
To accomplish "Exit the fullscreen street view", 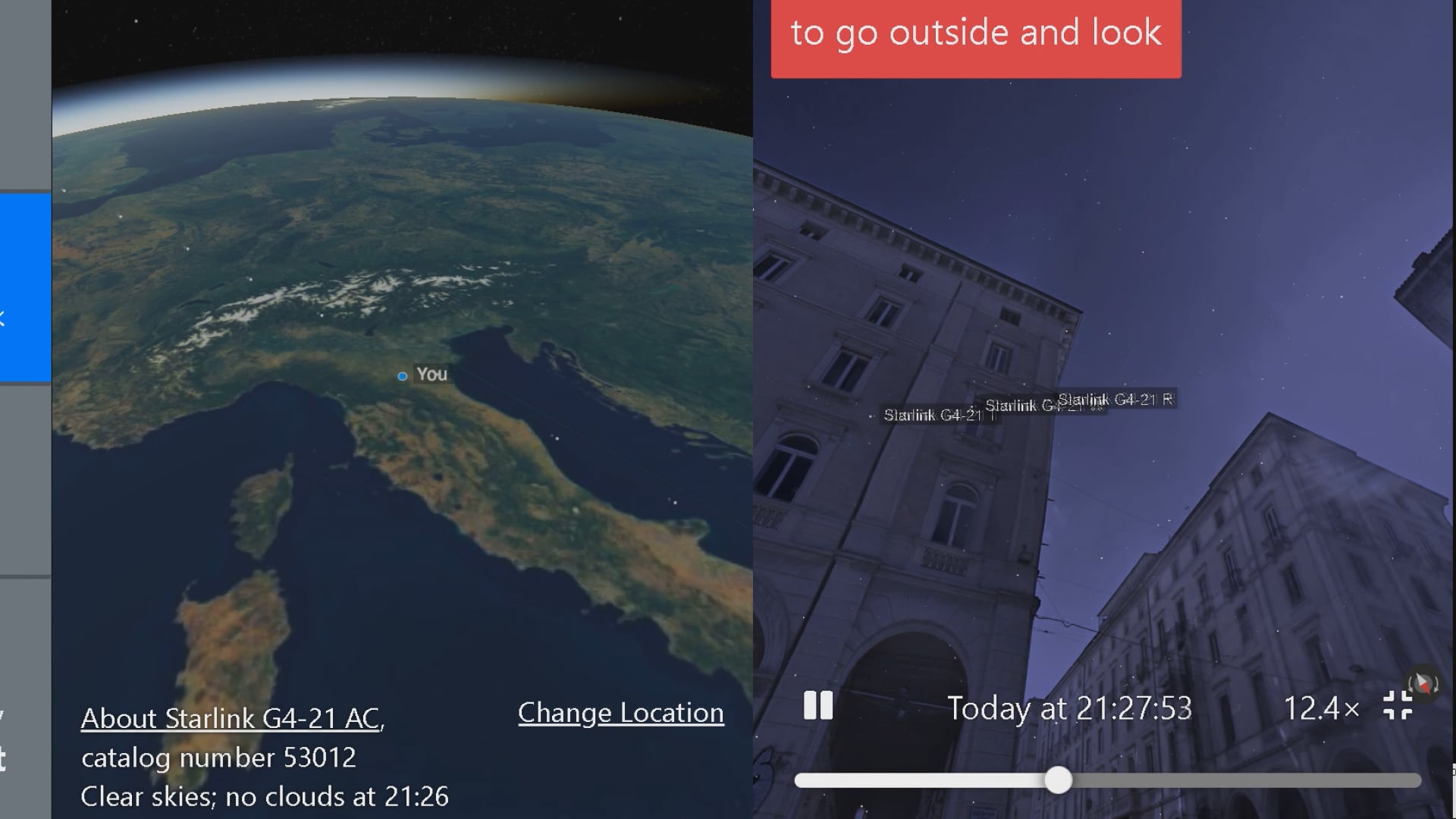I will pyautogui.click(x=1397, y=706).
